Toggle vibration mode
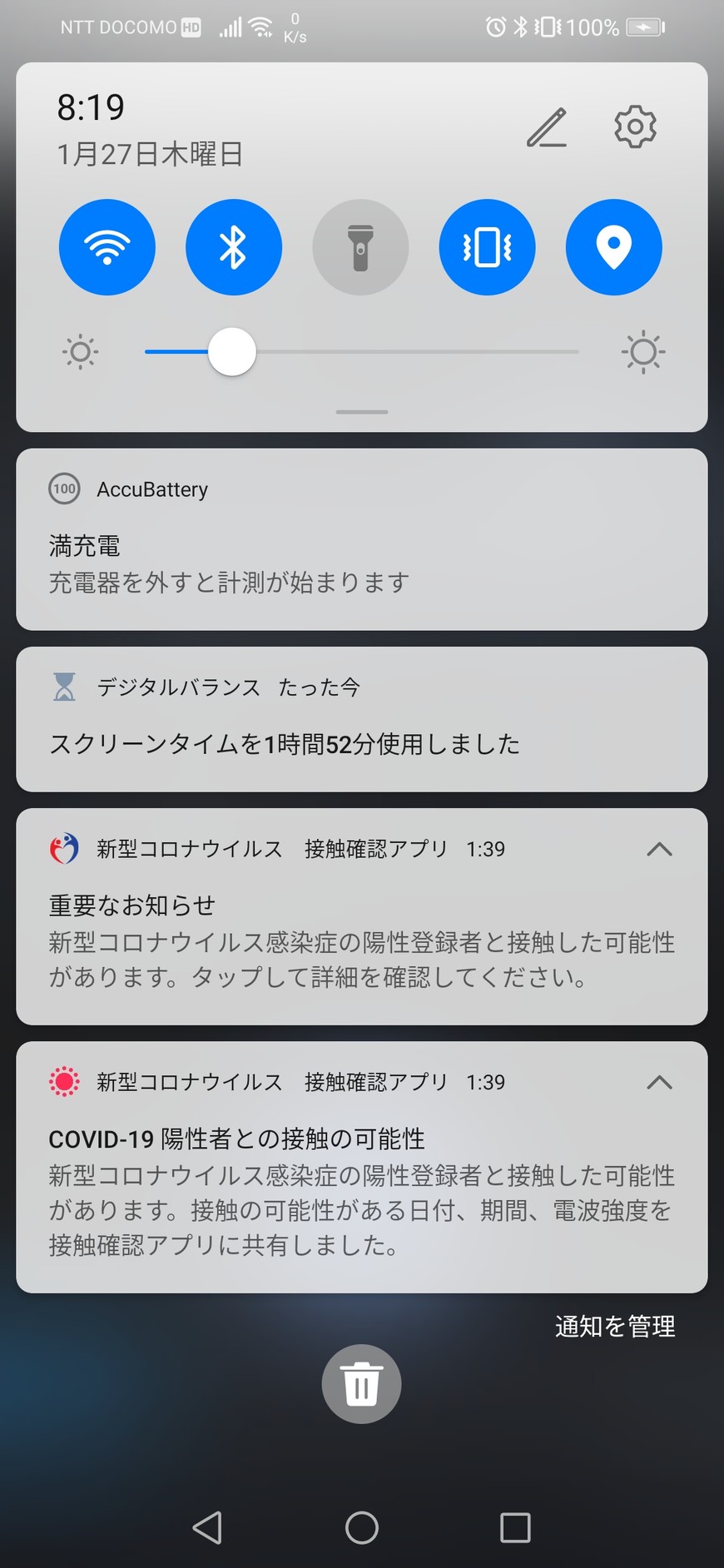The width and height of the screenshot is (724, 1568). [487, 247]
